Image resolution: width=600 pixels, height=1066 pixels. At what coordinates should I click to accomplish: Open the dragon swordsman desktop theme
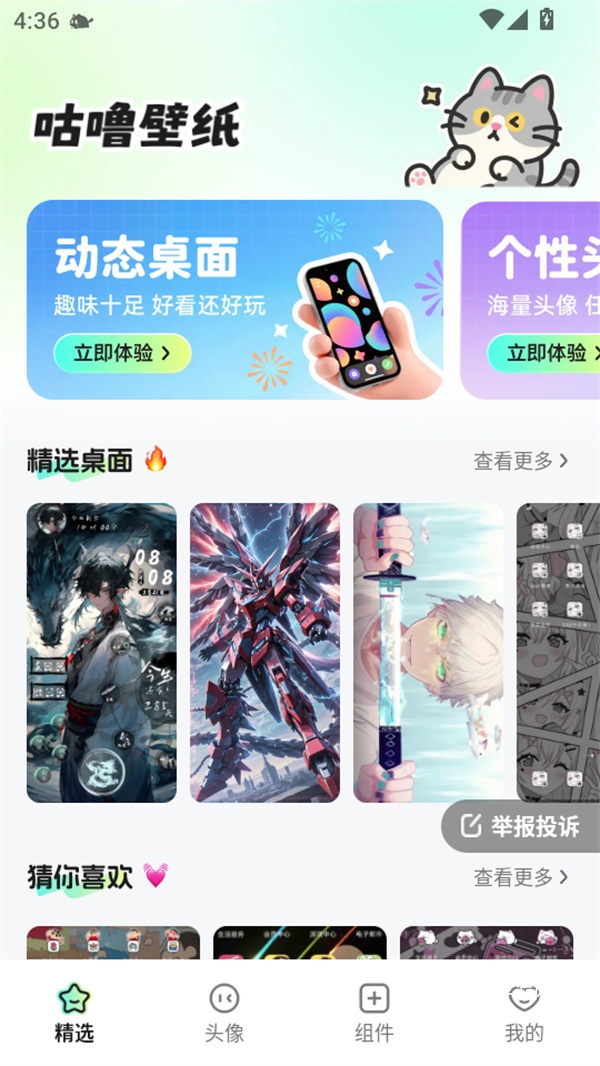point(101,652)
